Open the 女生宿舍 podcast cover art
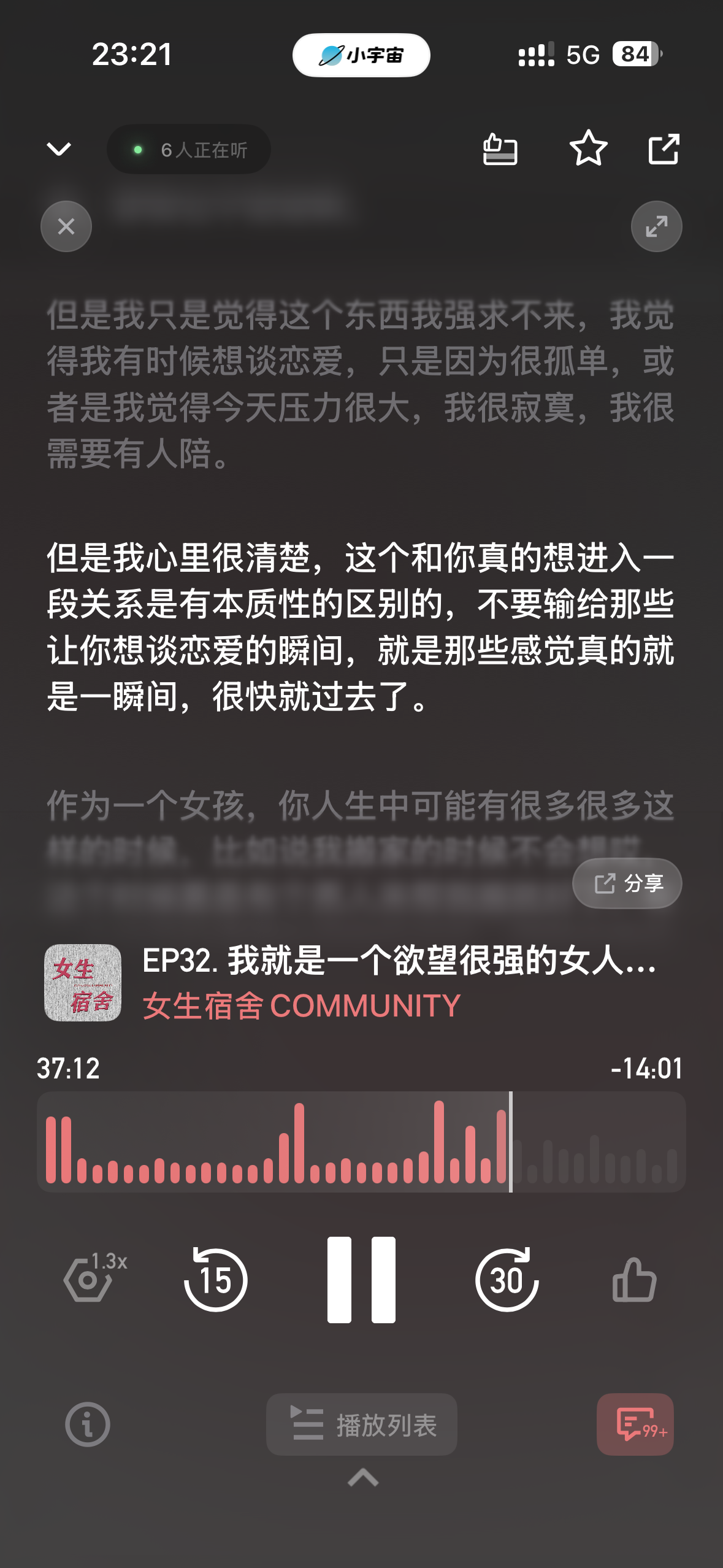The image size is (723, 1568). click(x=83, y=983)
